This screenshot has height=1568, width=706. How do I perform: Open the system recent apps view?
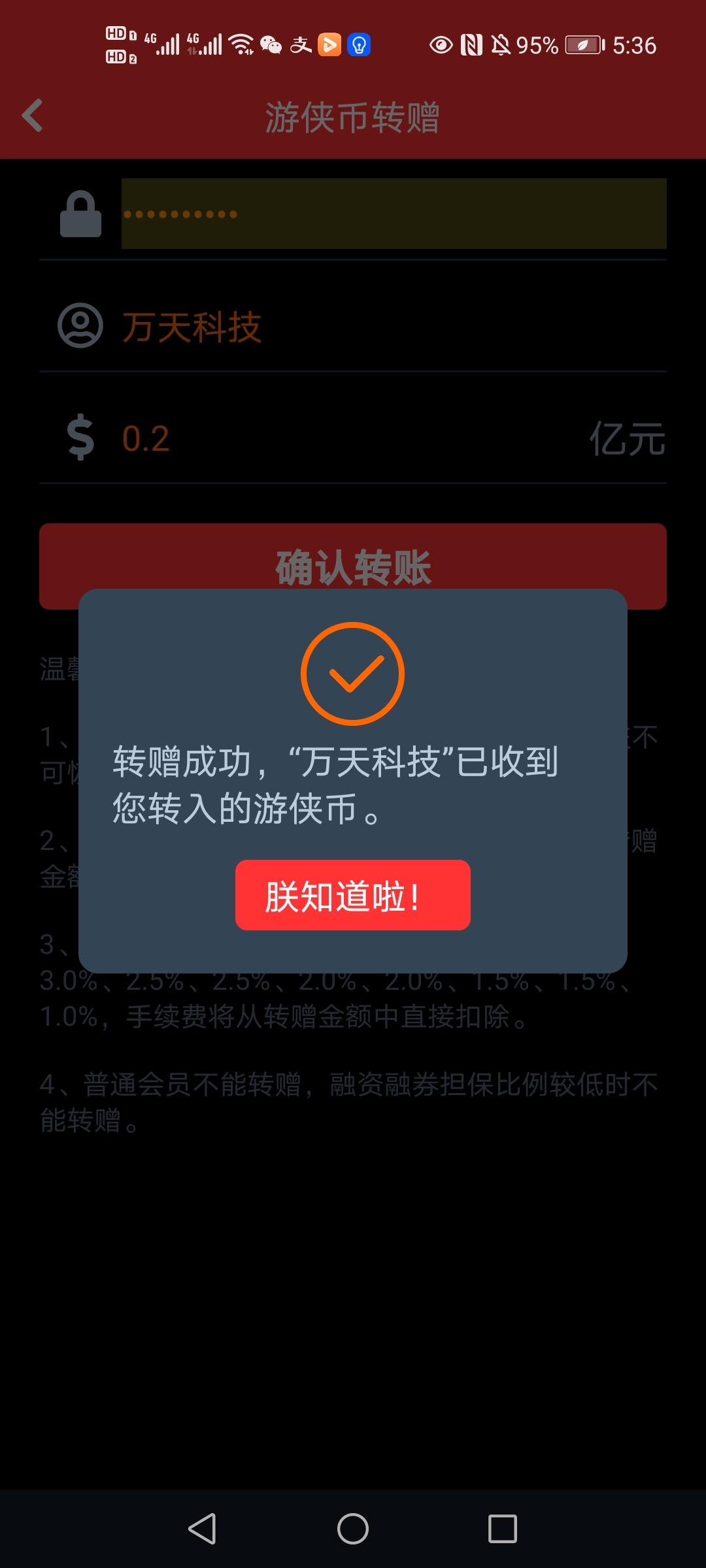[503, 1529]
